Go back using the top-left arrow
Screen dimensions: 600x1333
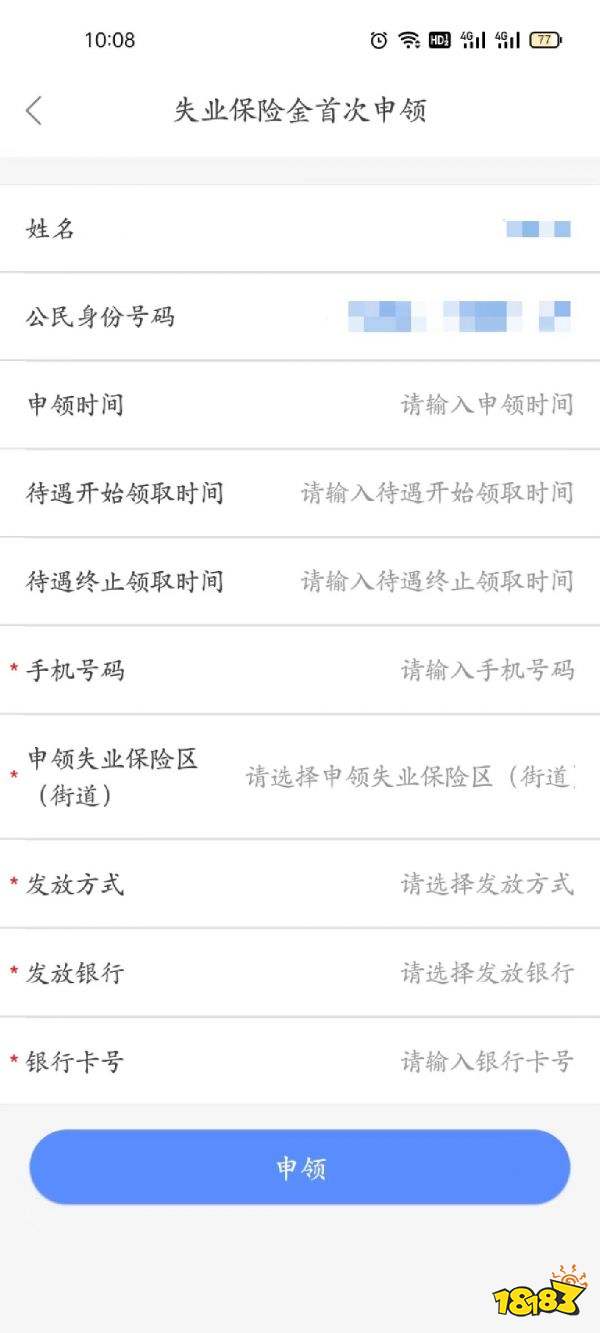[x=34, y=110]
